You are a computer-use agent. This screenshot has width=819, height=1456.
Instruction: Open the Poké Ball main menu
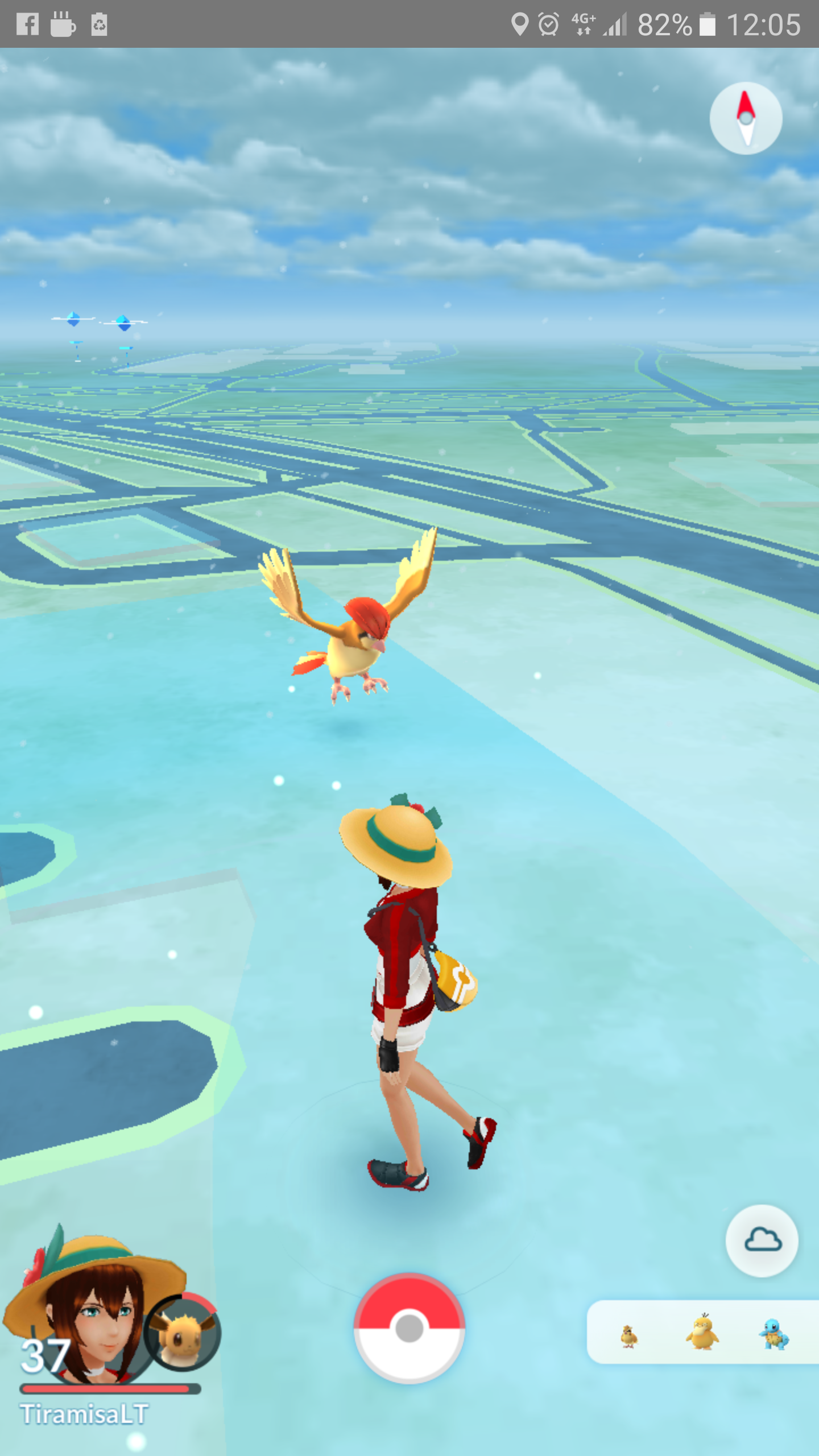[x=409, y=1329]
